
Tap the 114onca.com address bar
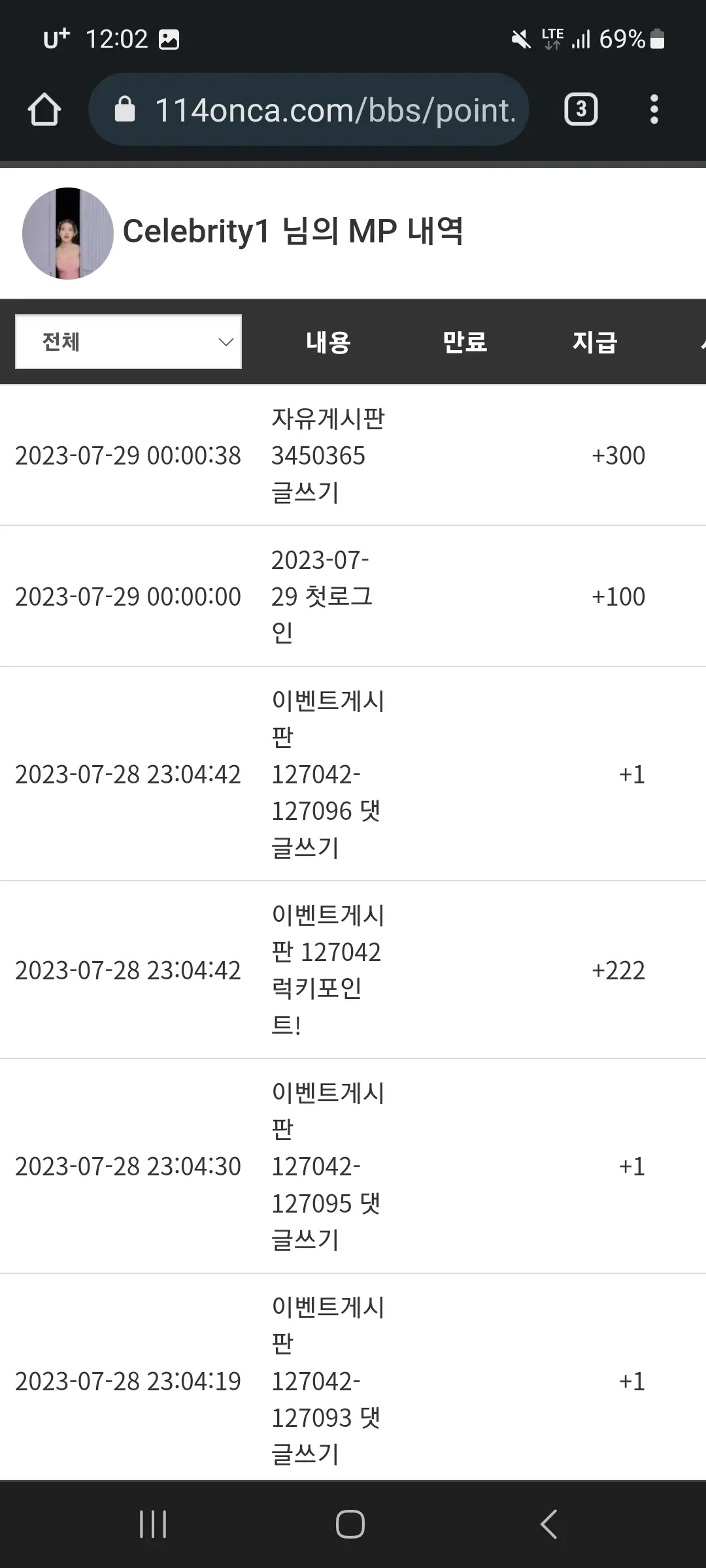309,109
